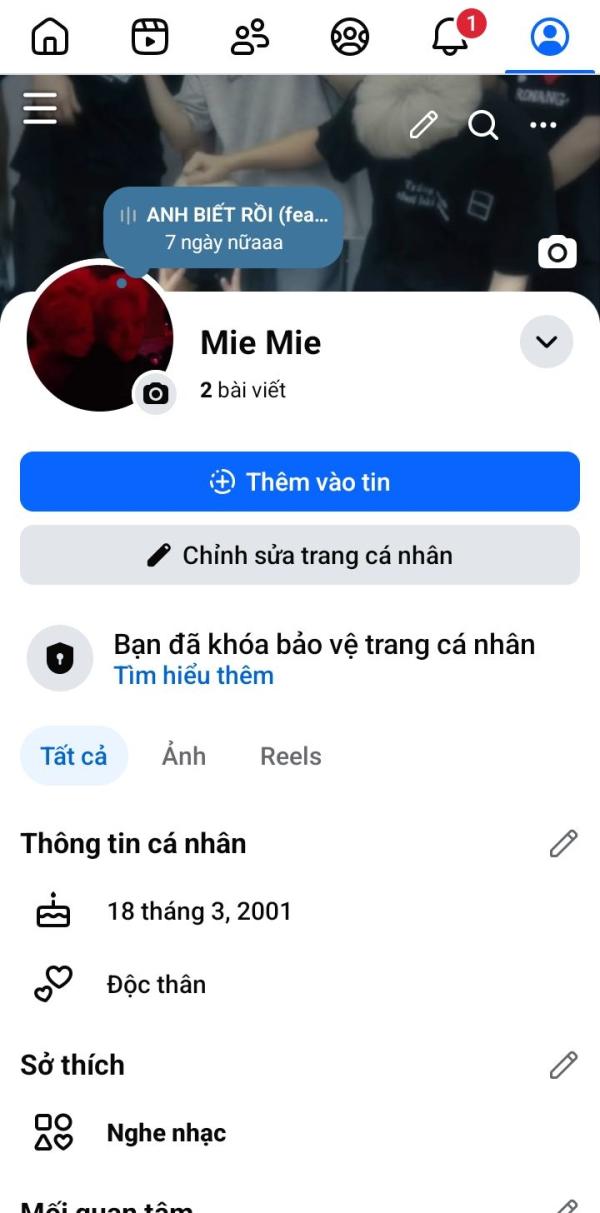600x1213 pixels.
Task: Open the Reels video tab
Action: tap(150, 37)
